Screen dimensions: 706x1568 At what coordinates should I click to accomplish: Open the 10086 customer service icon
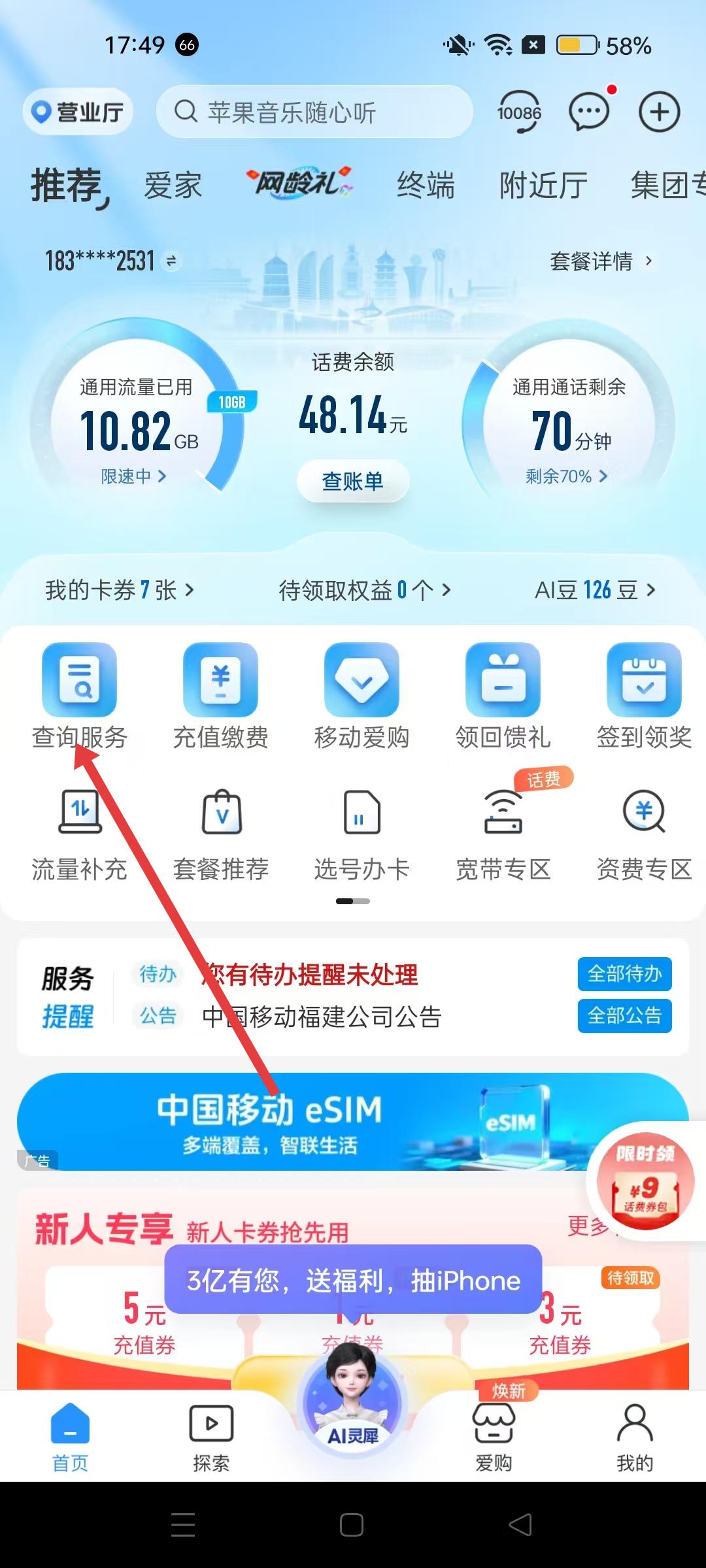coord(519,112)
